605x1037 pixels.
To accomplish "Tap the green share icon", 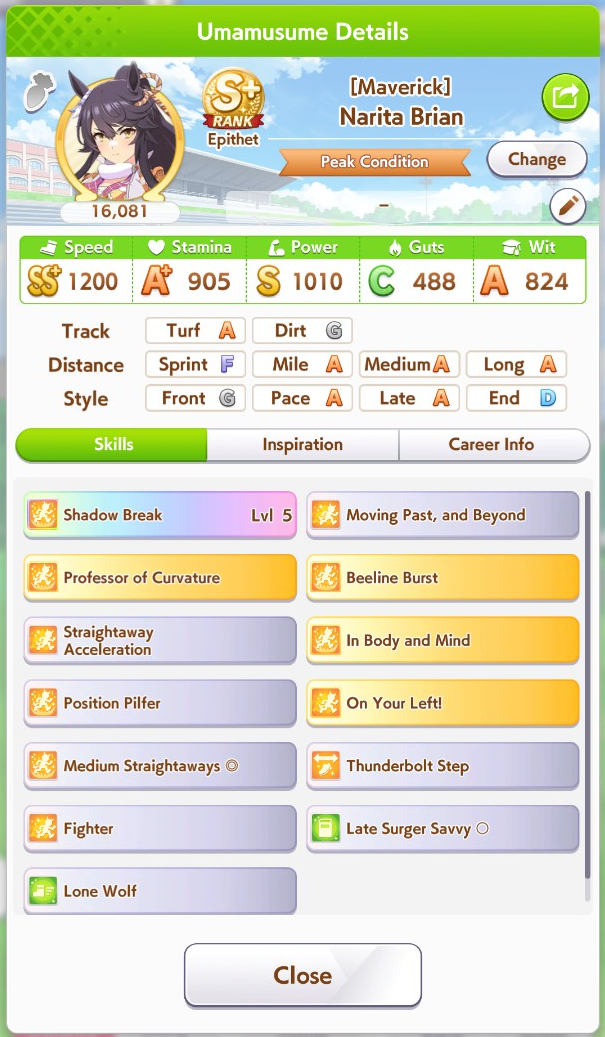I will (x=565, y=97).
